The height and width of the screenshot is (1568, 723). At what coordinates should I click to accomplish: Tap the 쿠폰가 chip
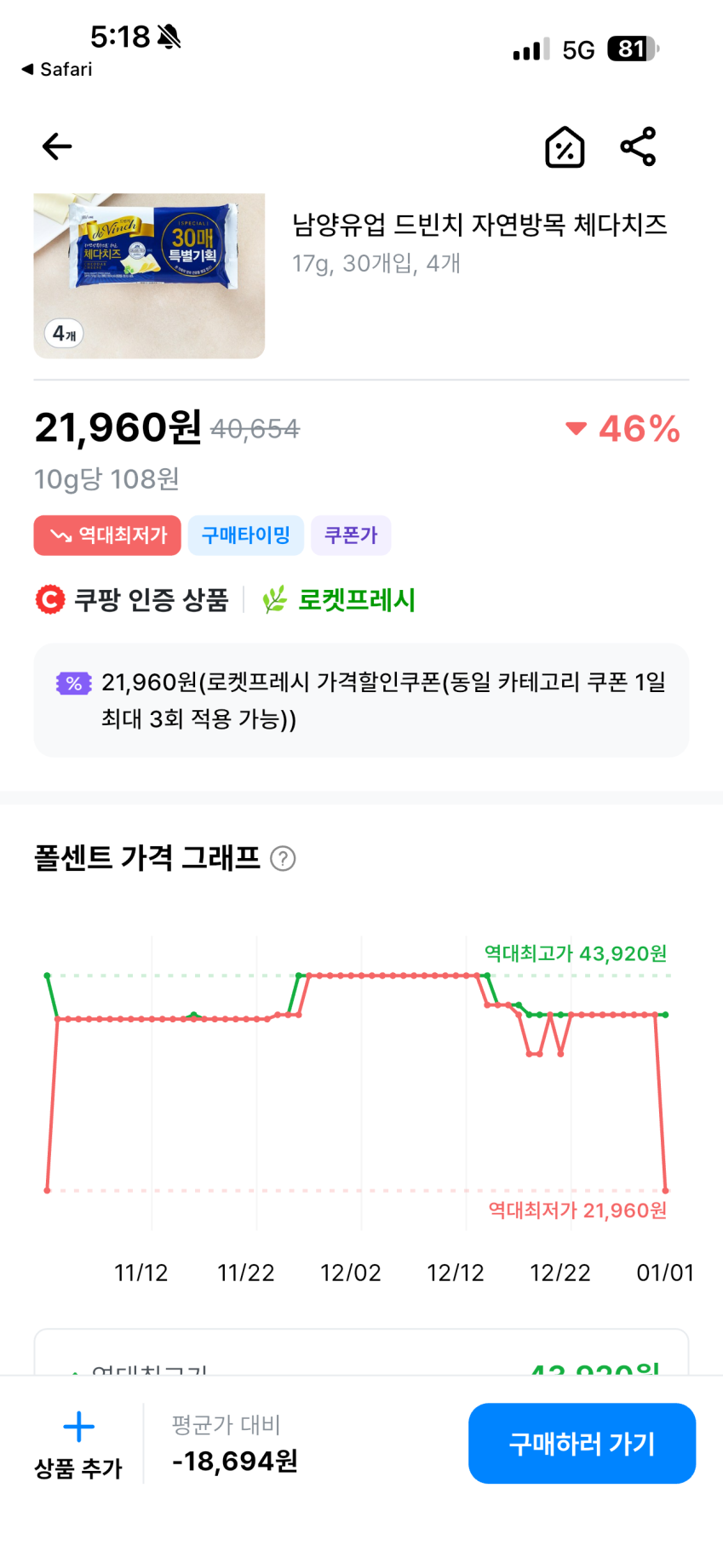(x=350, y=535)
